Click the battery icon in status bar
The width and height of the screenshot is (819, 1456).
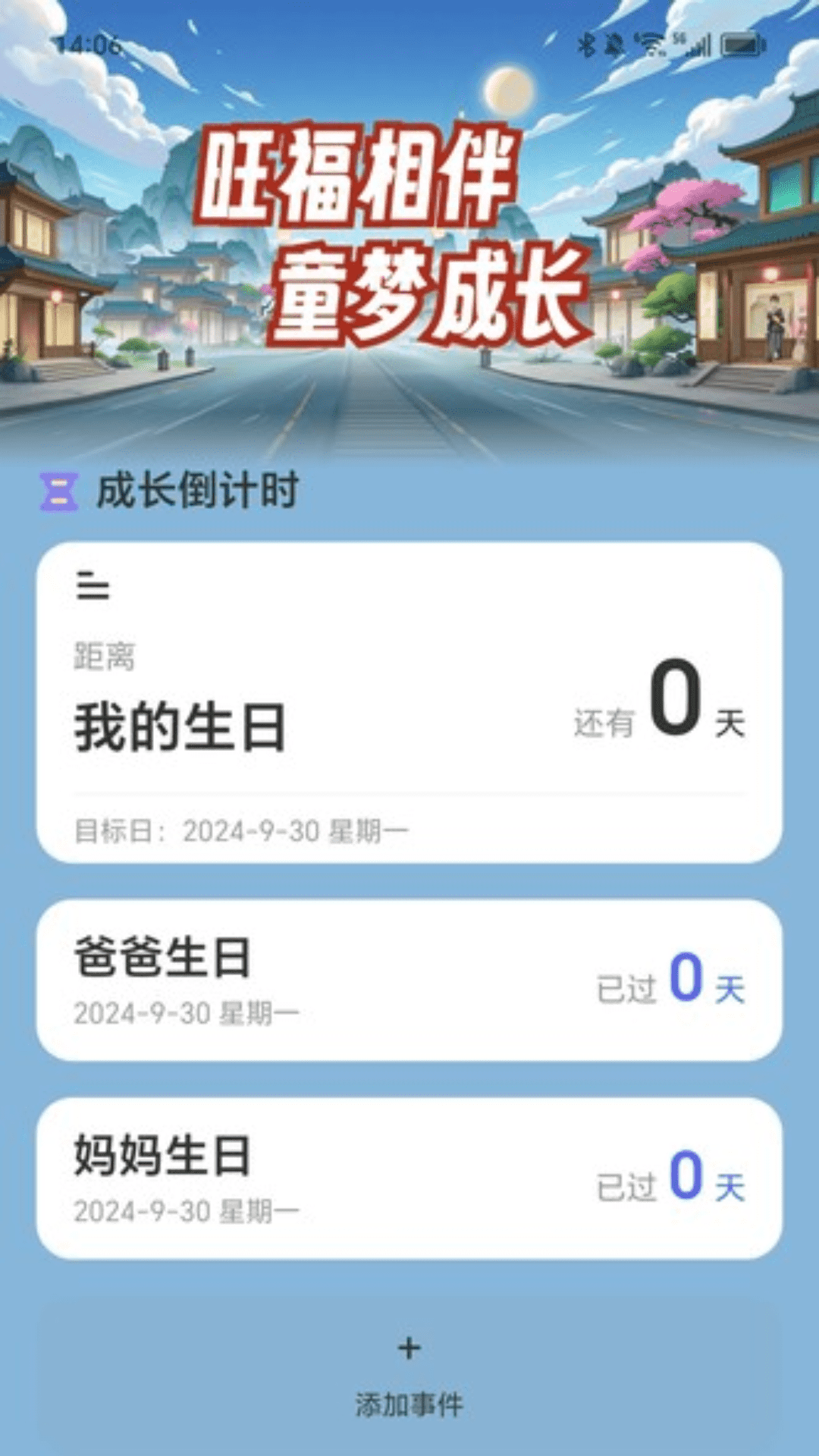pos(739,43)
